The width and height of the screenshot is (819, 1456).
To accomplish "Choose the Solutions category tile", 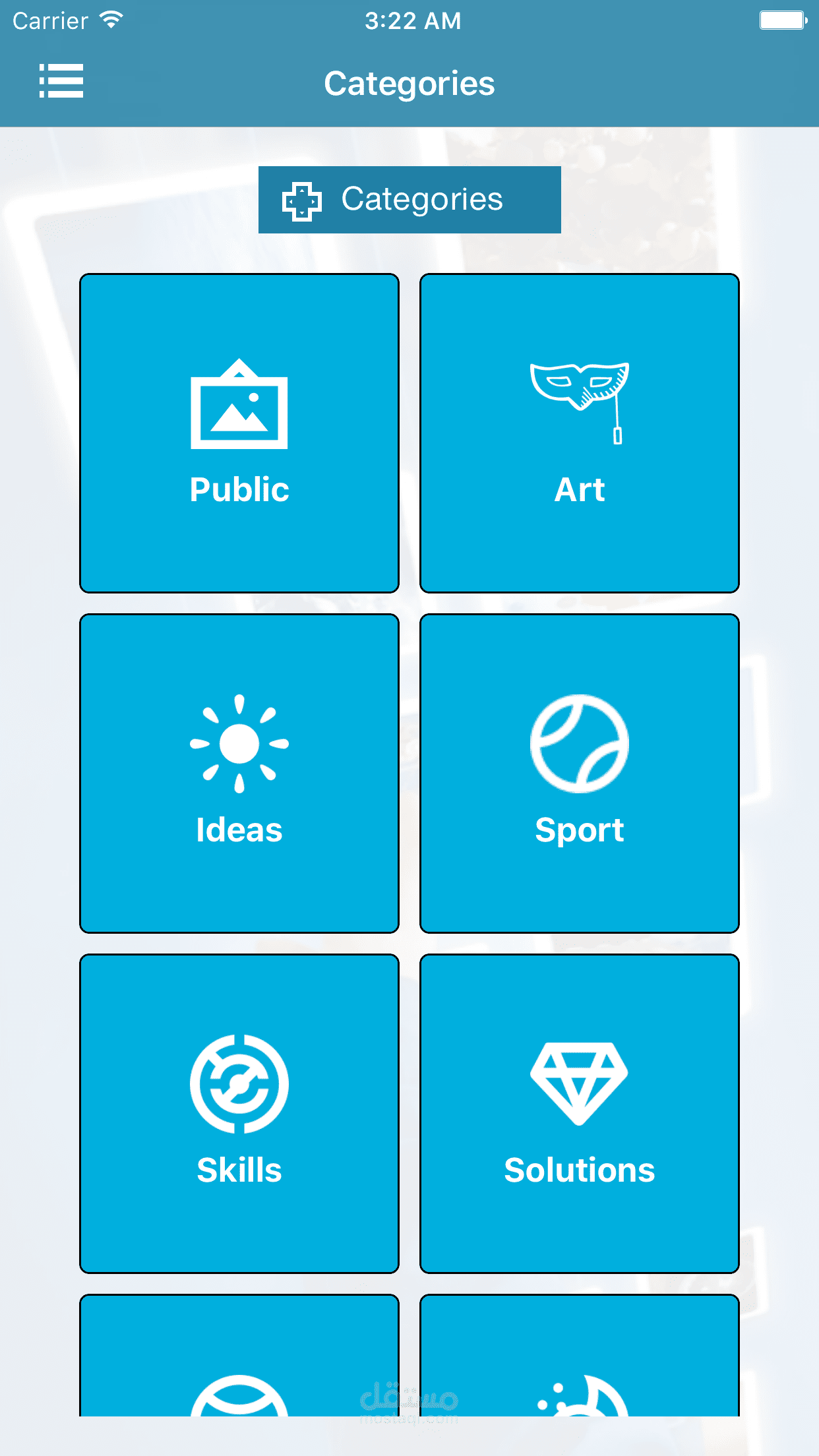I will [580, 1114].
